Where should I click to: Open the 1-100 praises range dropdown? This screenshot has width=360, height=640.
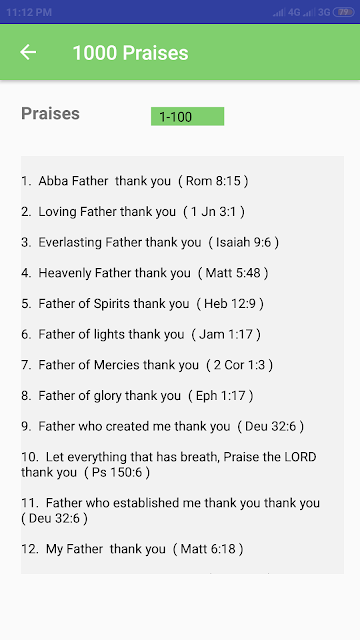[x=187, y=116]
